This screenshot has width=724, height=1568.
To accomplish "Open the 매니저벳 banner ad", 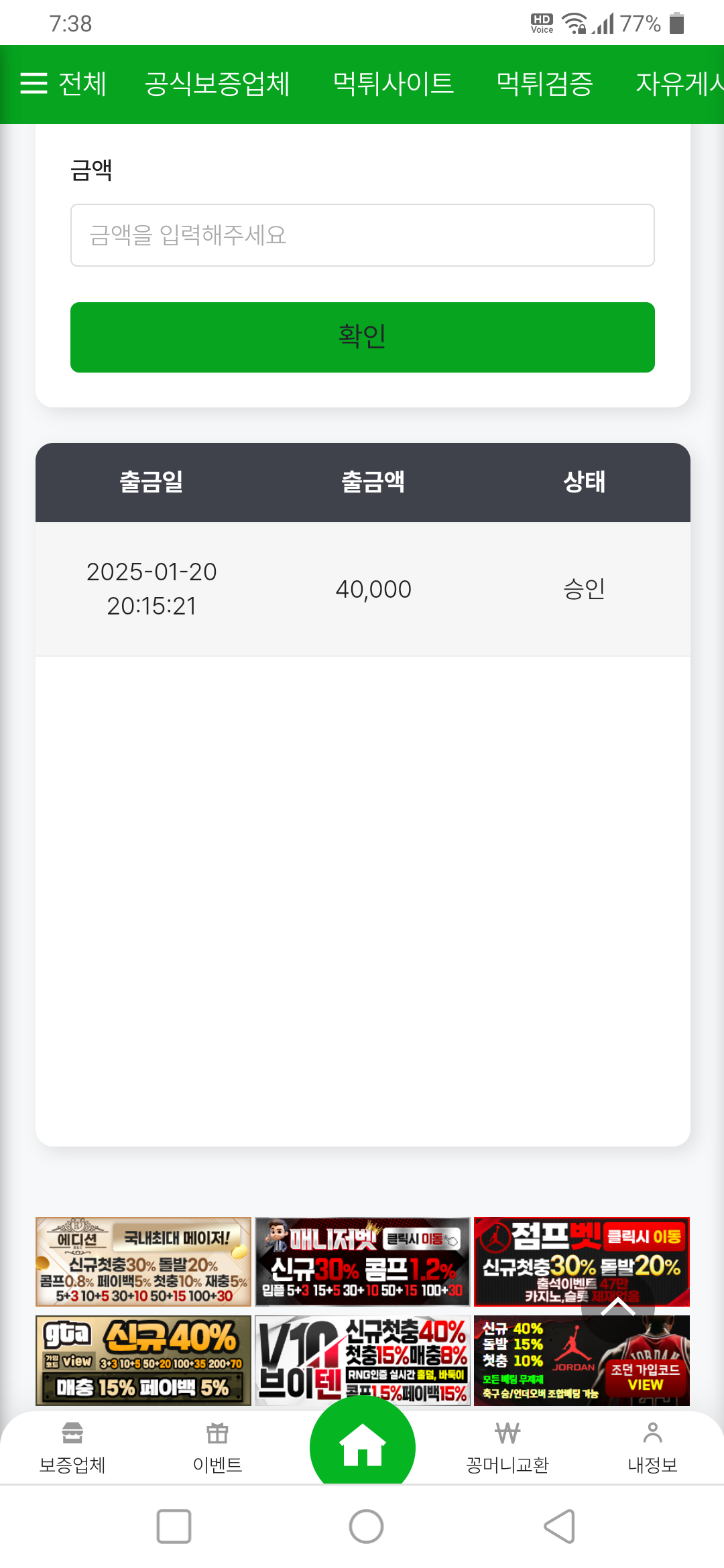I will [363, 1262].
